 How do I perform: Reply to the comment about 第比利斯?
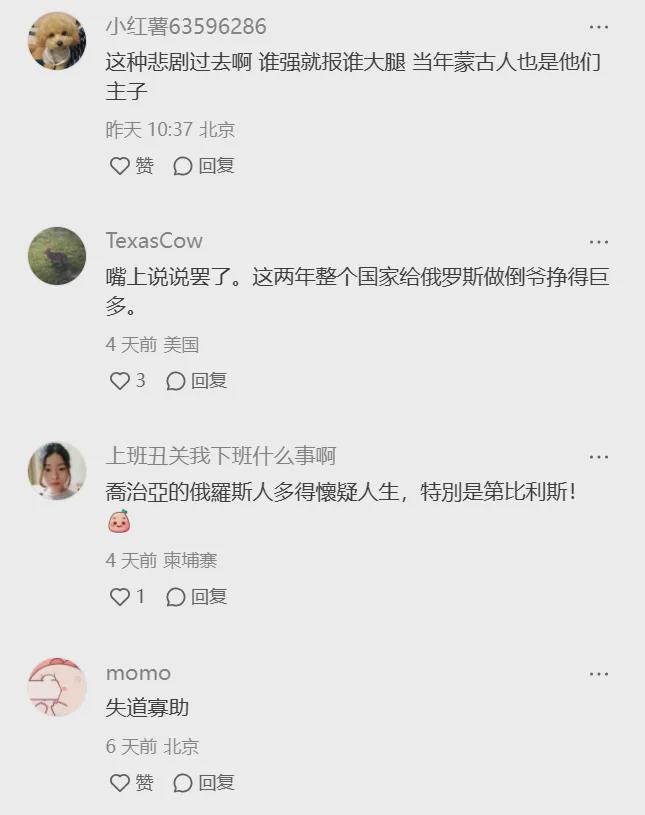click(197, 597)
